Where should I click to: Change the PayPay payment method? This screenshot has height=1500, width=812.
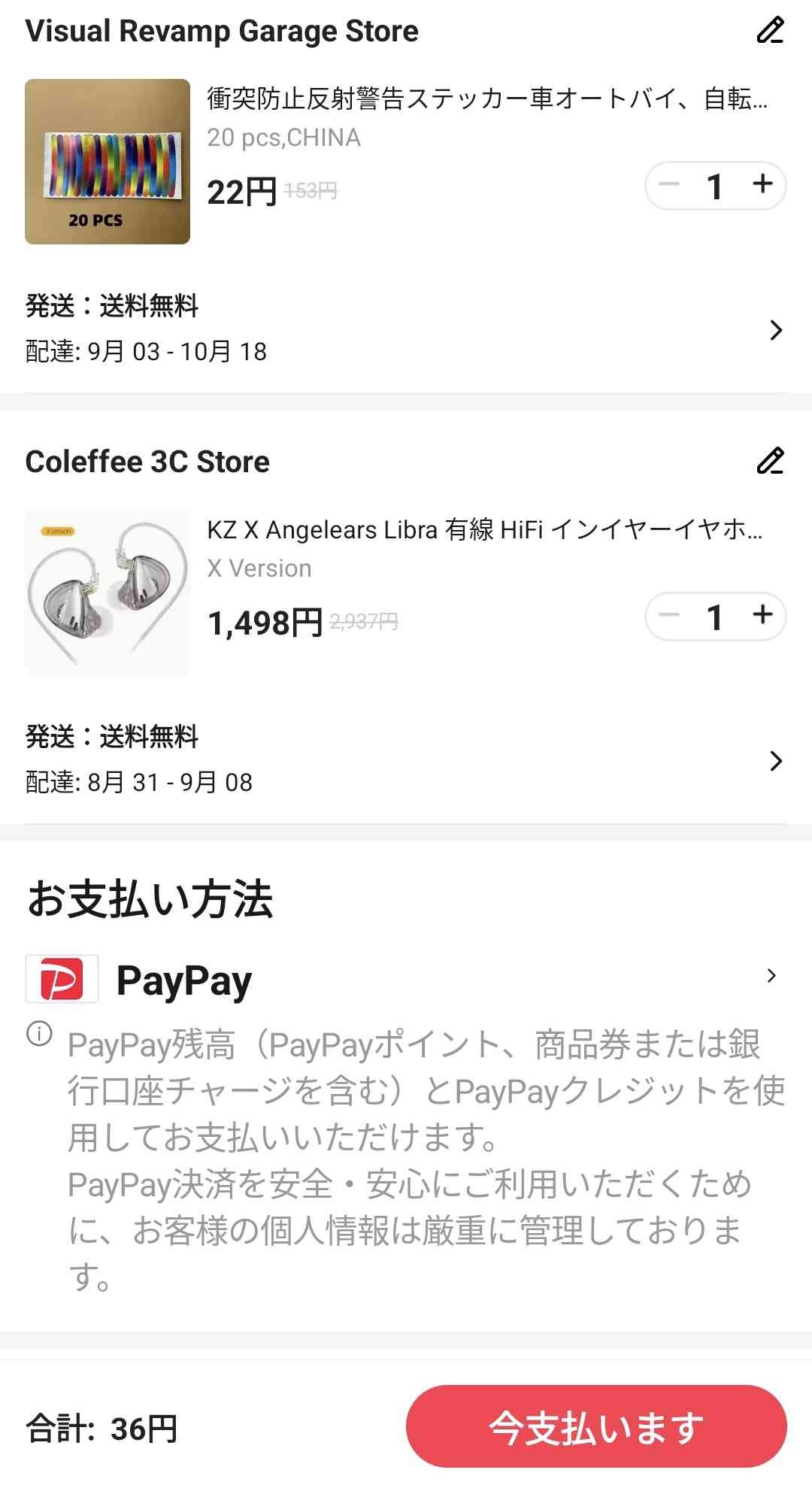coord(771,976)
